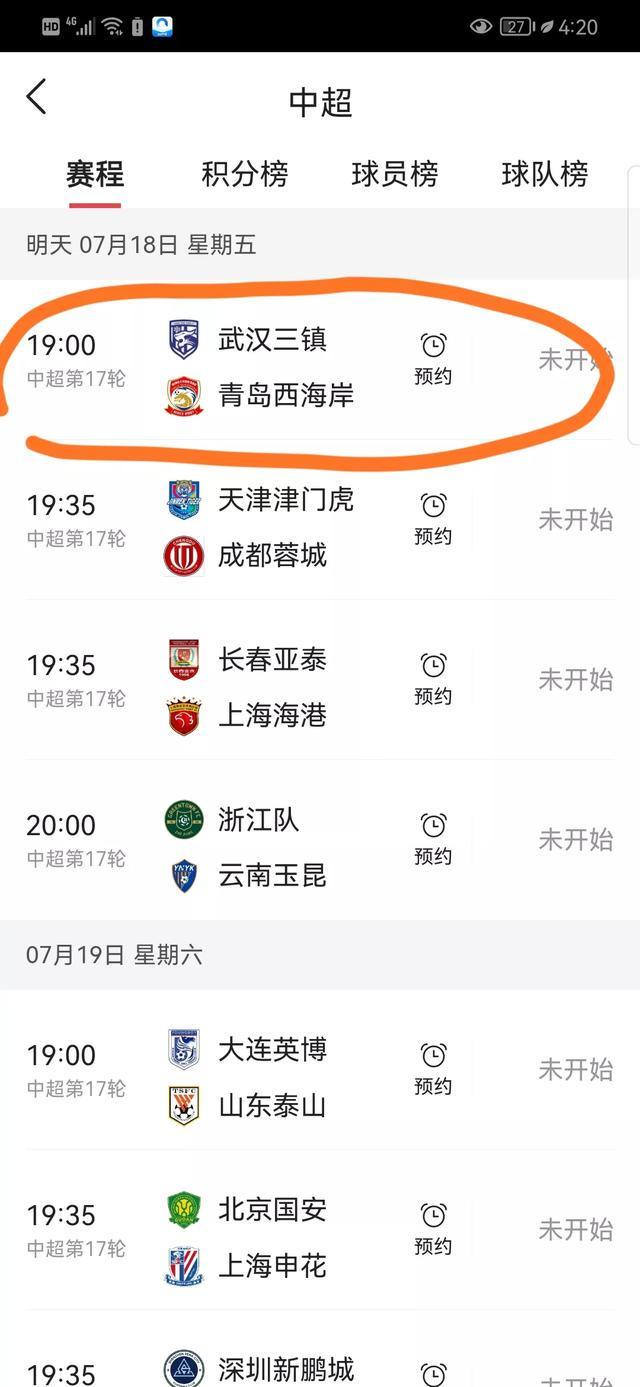Set reminder for 北京国安 vs 上海申花
This screenshot has width=640, height=1387.
click(x=433, y=1228)
